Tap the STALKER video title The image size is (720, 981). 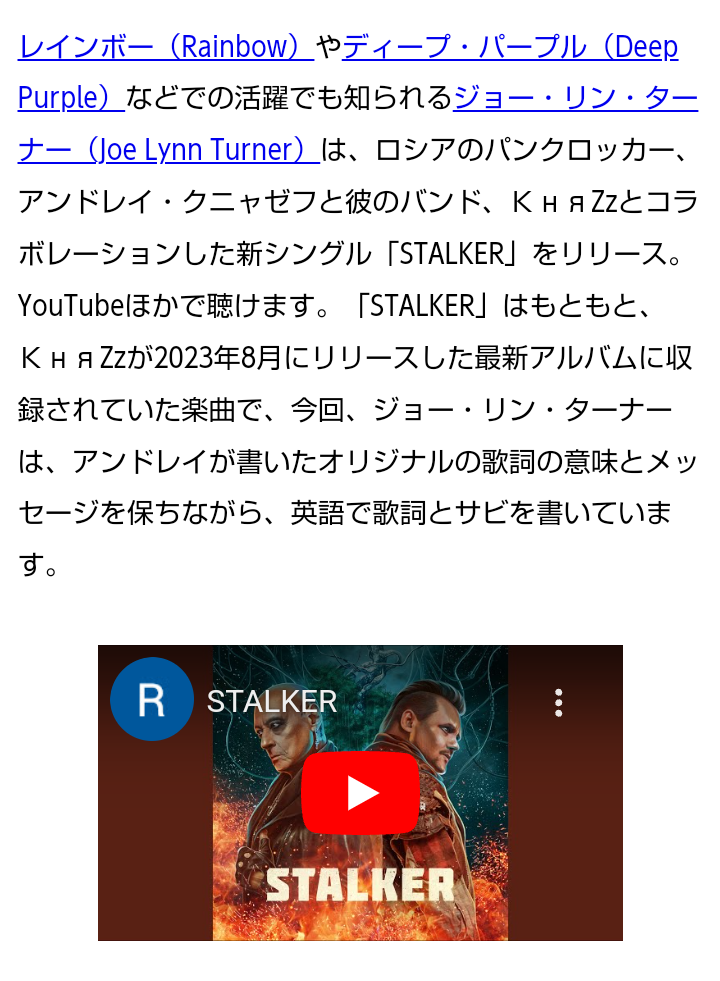[x=271, y=701]
